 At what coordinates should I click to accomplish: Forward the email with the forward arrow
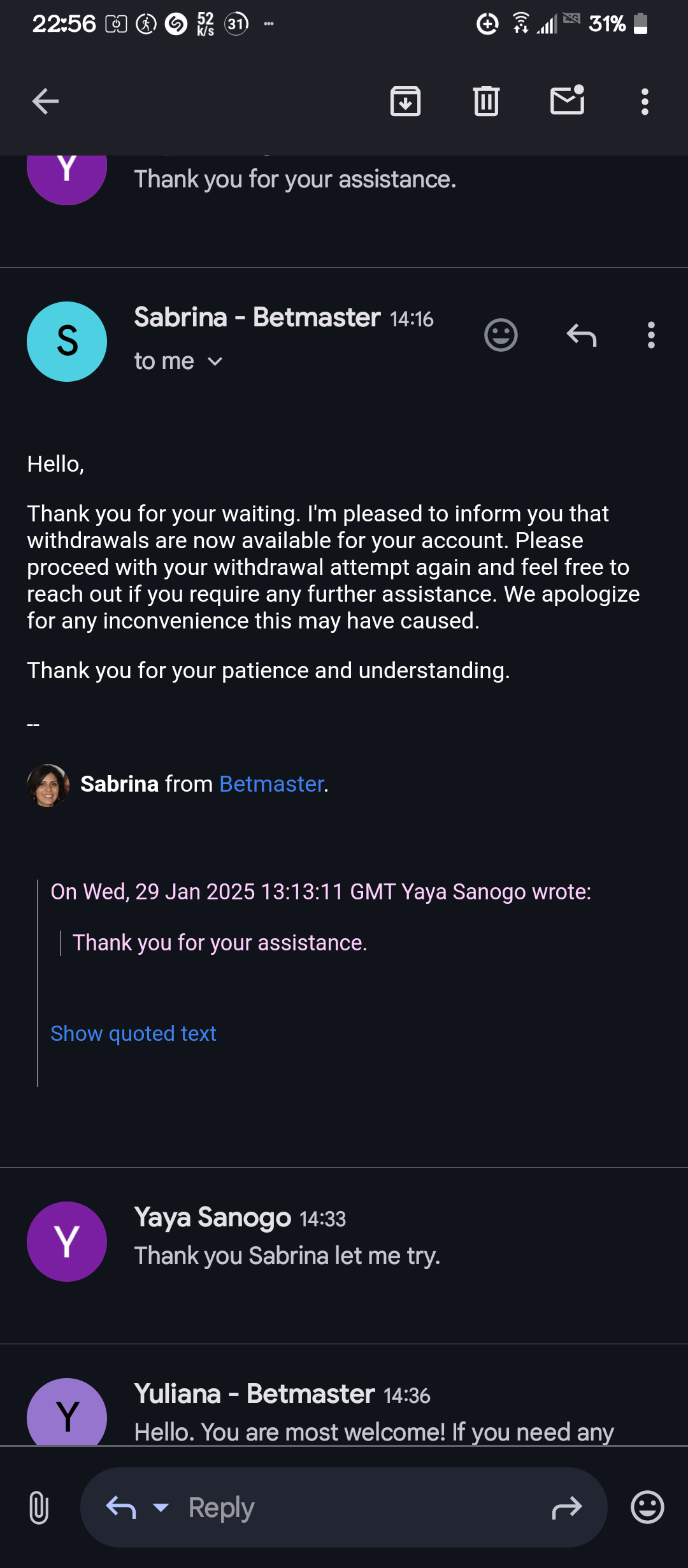(x=566, y=1507)
